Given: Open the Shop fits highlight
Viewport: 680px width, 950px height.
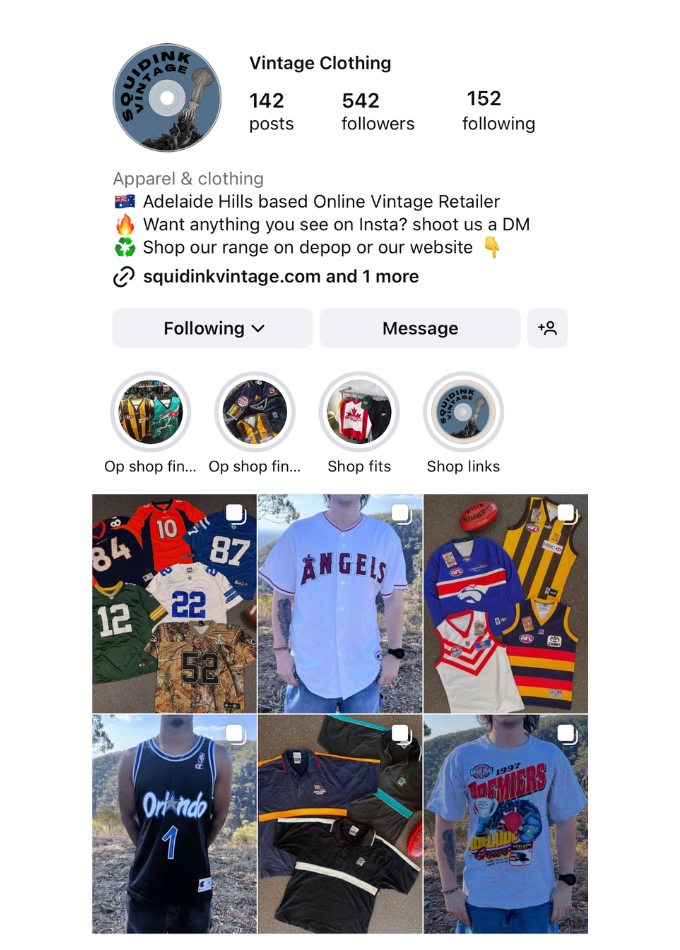Looking at the screenshot, I should point(359,412).
